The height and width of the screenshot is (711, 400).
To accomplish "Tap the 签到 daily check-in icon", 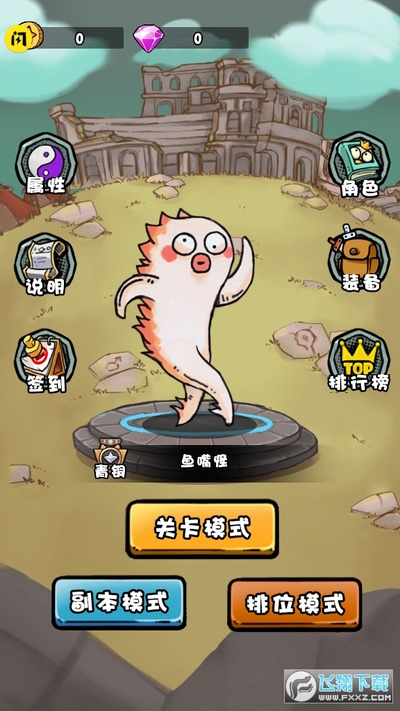I will (45, 361).
